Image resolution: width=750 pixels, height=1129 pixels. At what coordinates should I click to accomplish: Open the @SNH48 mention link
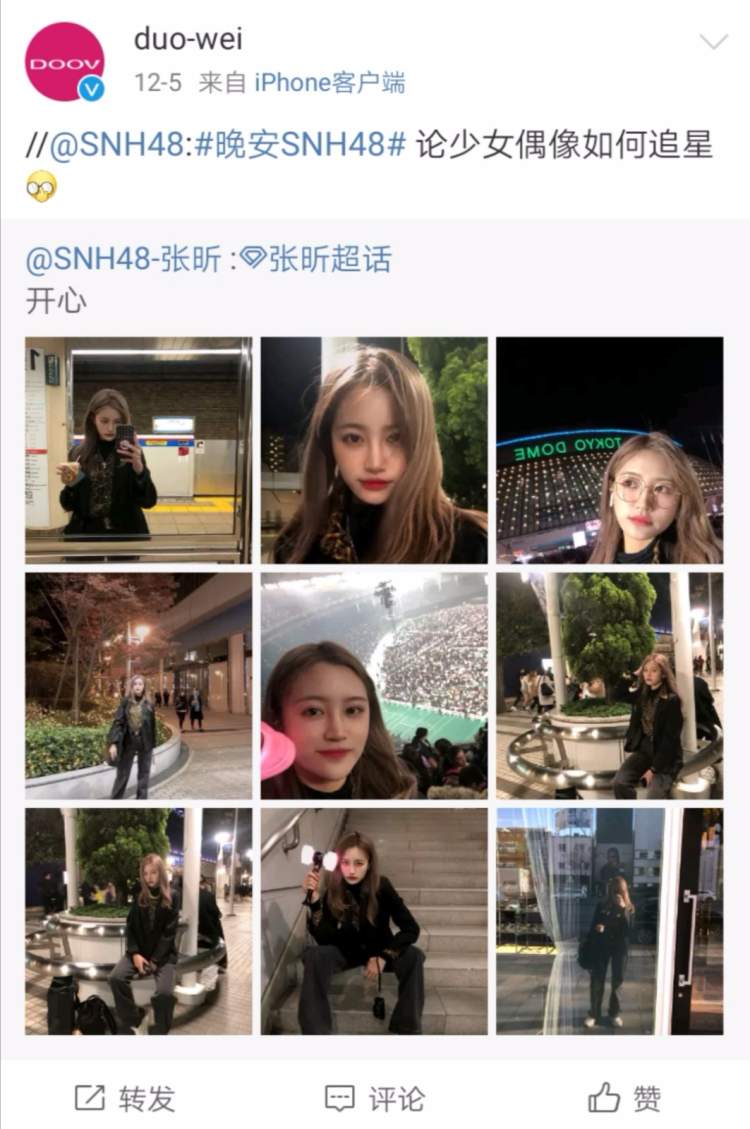click(116, 145)
